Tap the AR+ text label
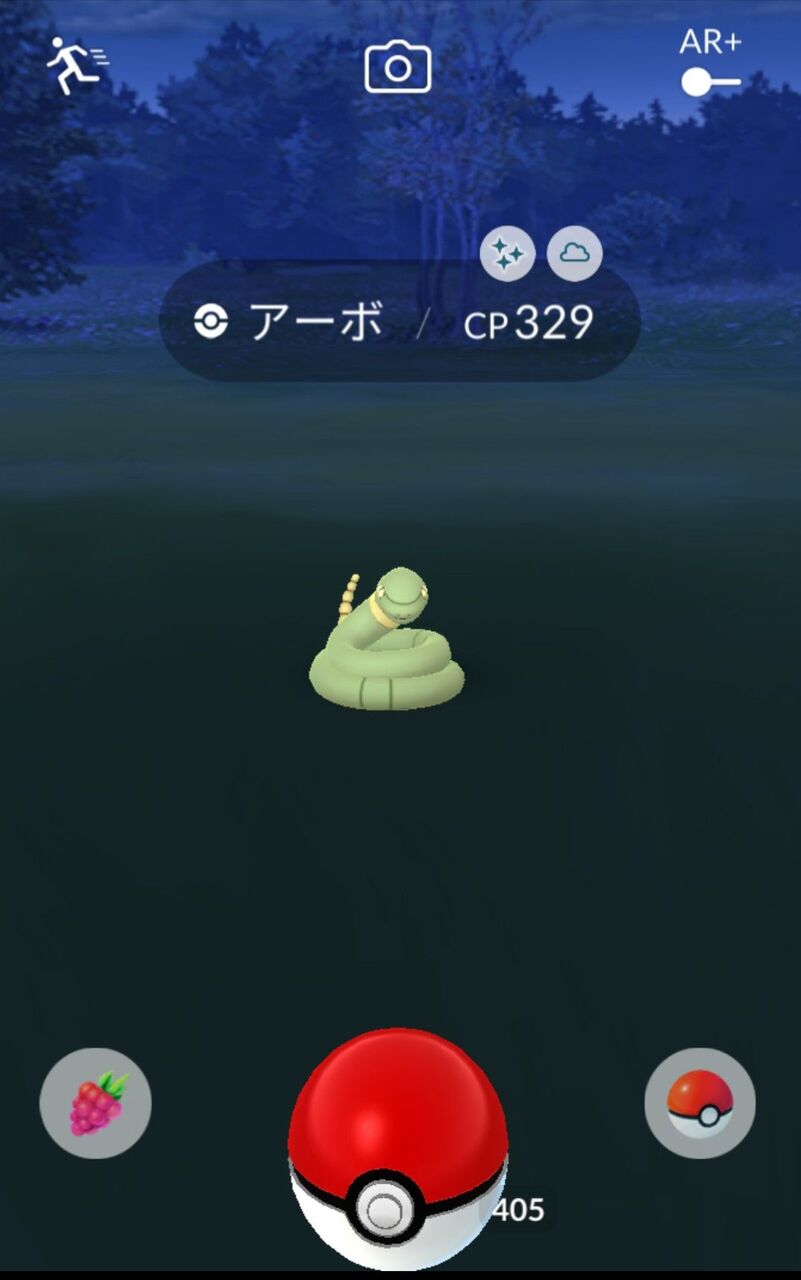Screen dimensions: 801x1280 (x=713, y=42)
